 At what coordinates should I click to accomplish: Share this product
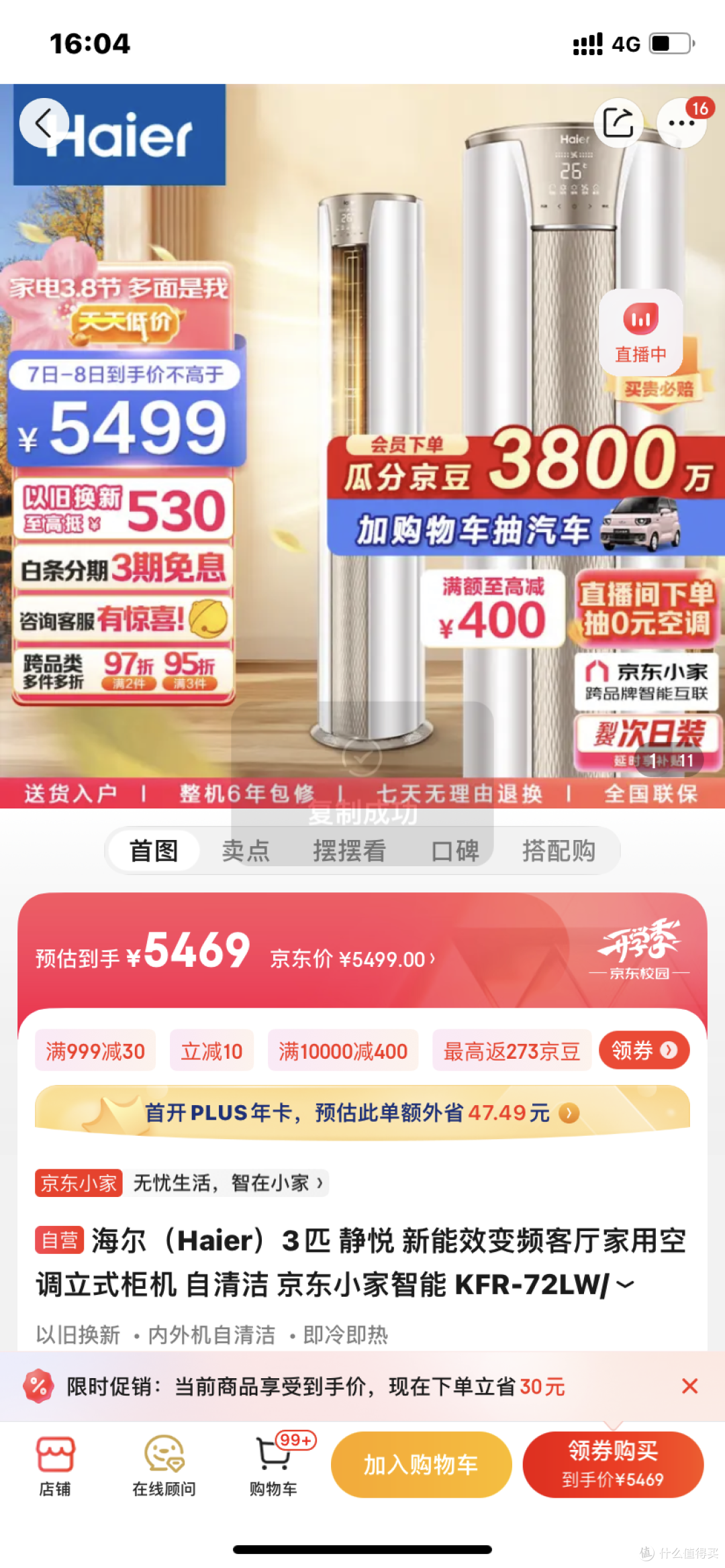click(618, 123)
